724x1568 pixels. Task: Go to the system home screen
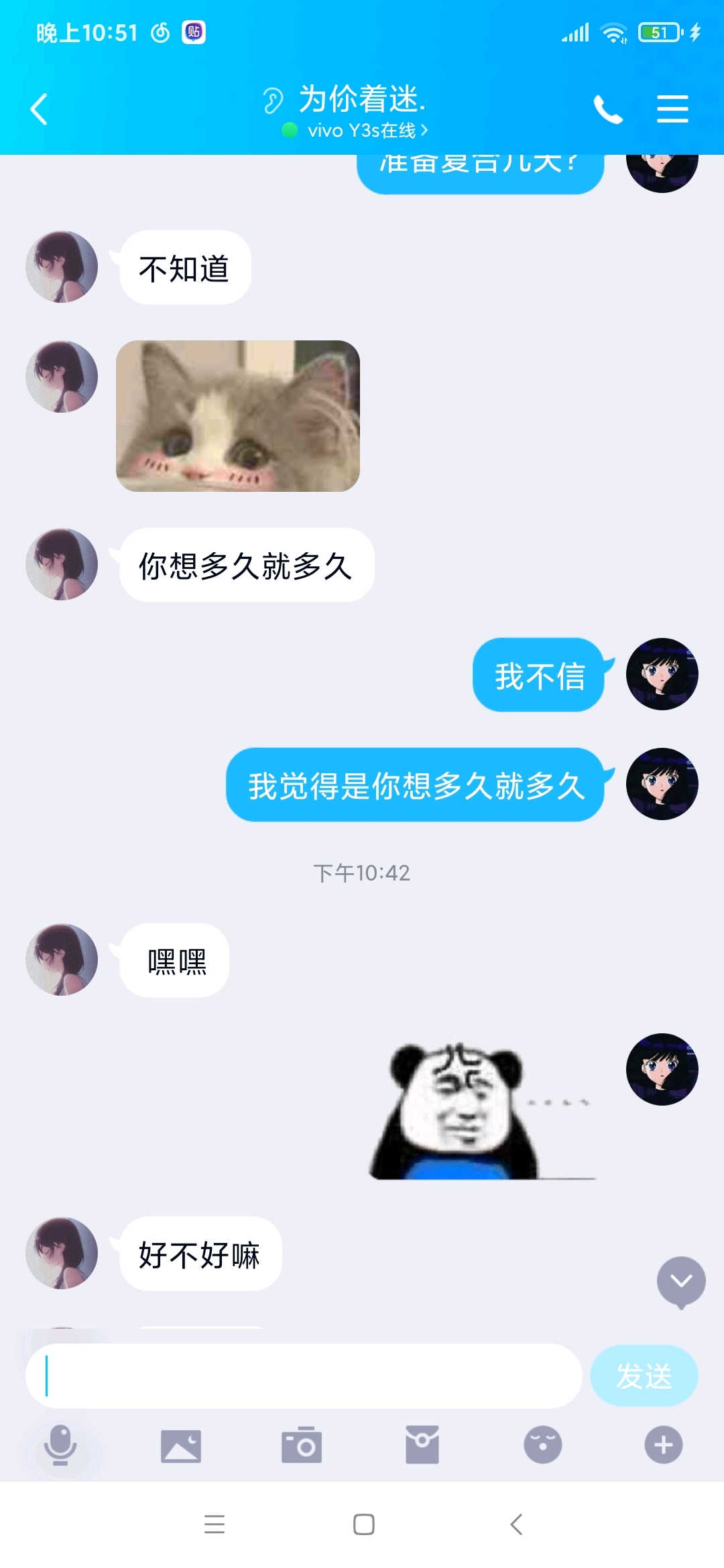point(363,1524)
